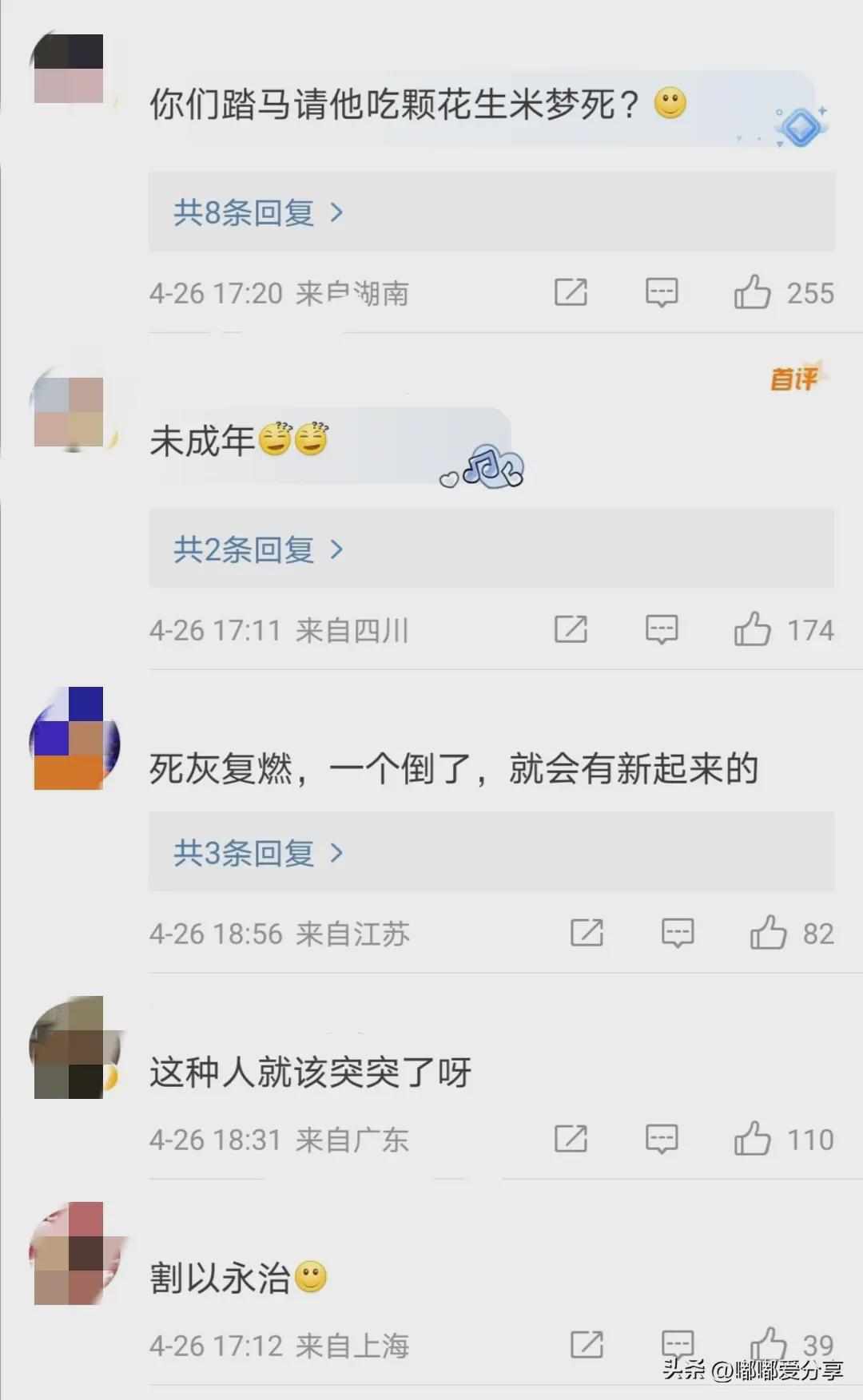
Task: Repost the comment from 江苏
Action: click(587, 932)
